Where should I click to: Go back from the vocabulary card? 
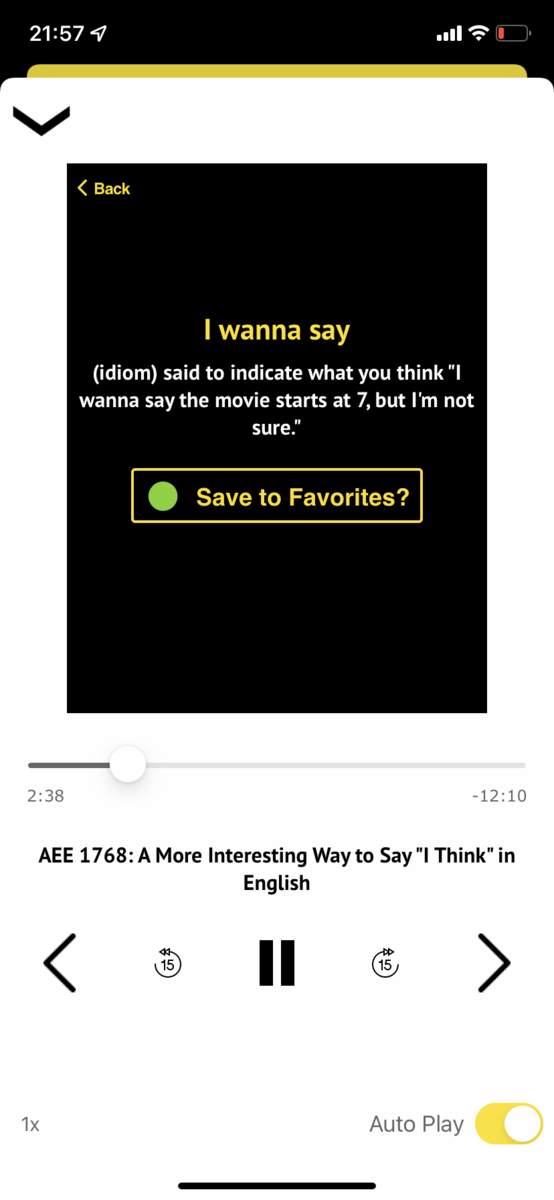[104, 188]
